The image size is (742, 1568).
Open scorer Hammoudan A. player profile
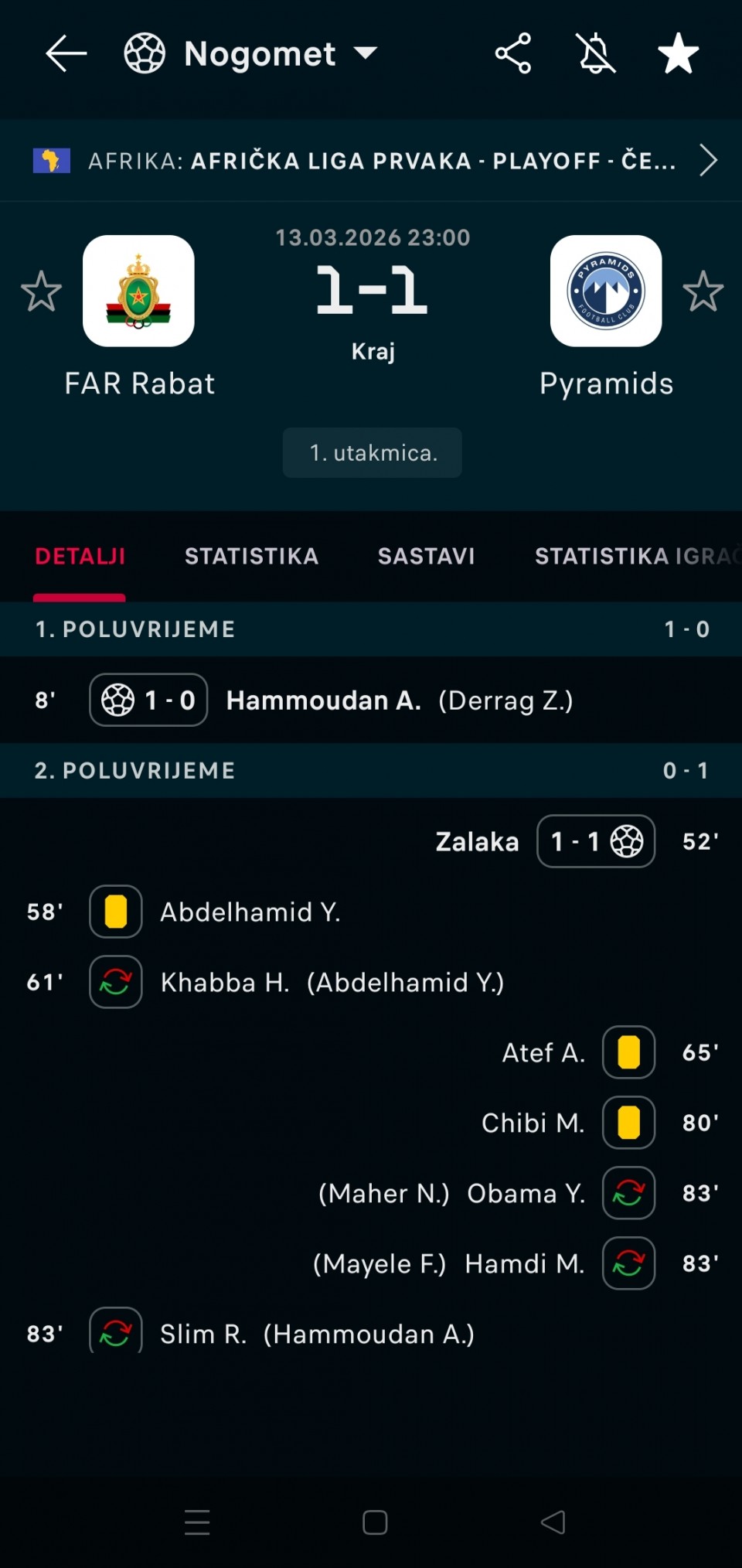pyautogui.click(x=323, y=700)
